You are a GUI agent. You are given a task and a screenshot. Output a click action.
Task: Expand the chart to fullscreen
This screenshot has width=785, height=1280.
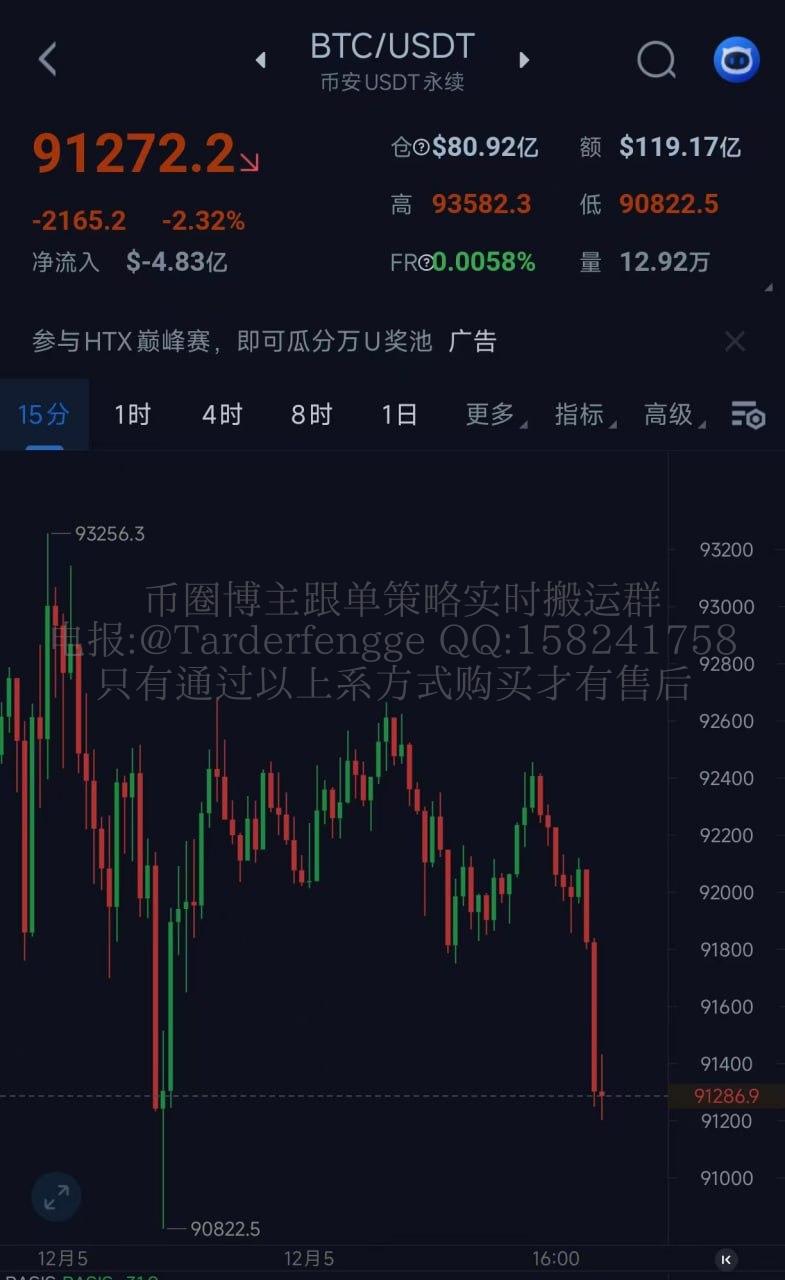(x=56, y=1196)
